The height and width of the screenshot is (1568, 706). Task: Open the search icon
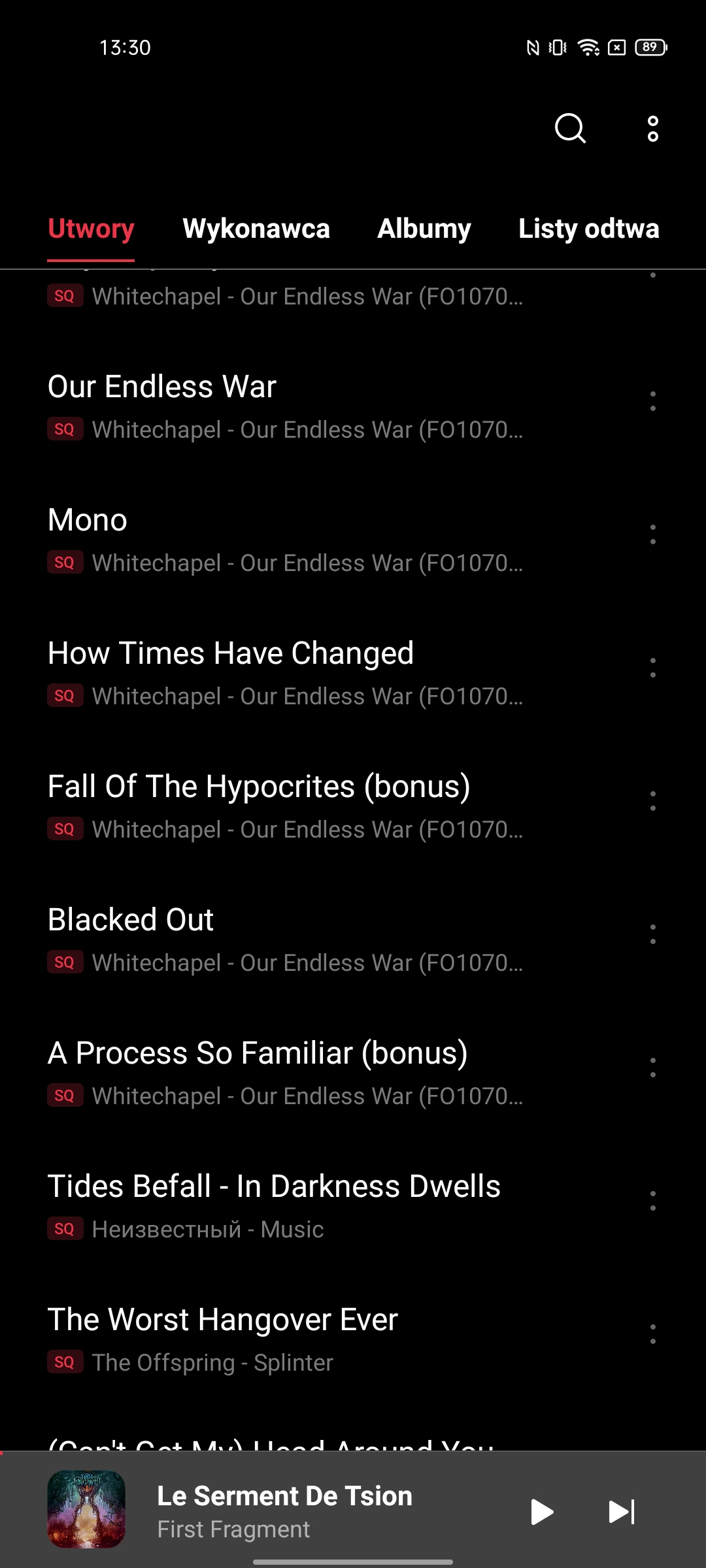pos(570,128)
